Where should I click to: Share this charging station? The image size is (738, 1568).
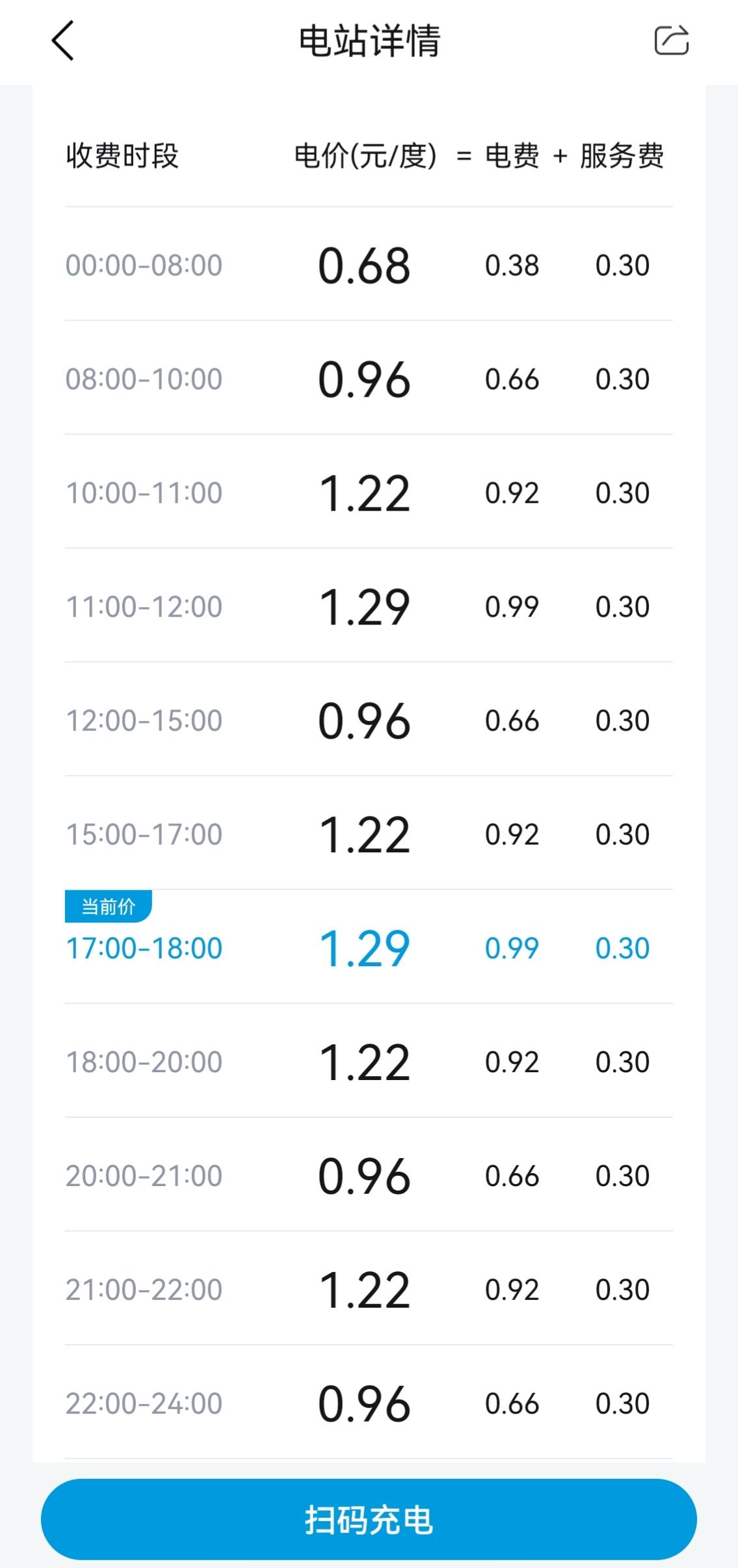point(671,40)
